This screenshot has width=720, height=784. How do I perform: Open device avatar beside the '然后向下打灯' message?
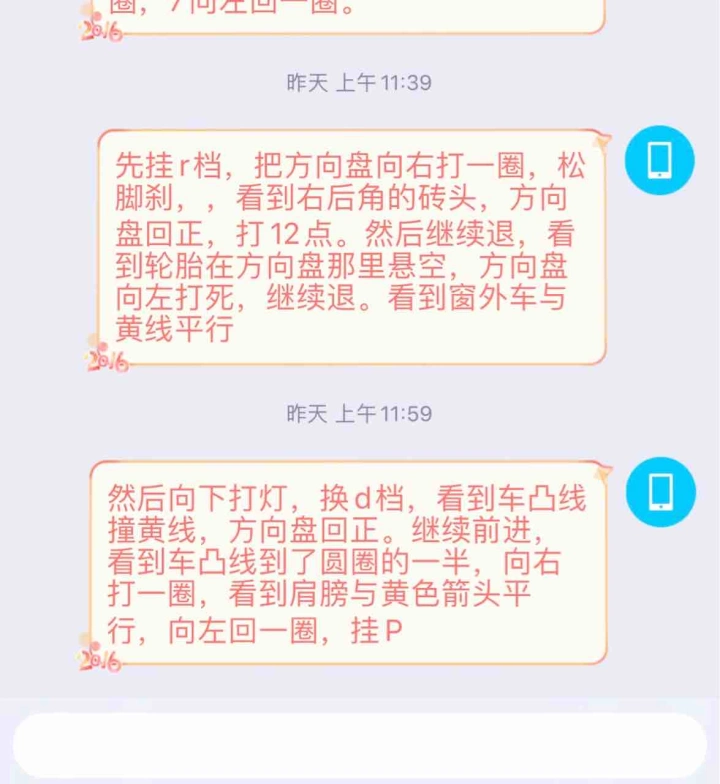(659, 492)
